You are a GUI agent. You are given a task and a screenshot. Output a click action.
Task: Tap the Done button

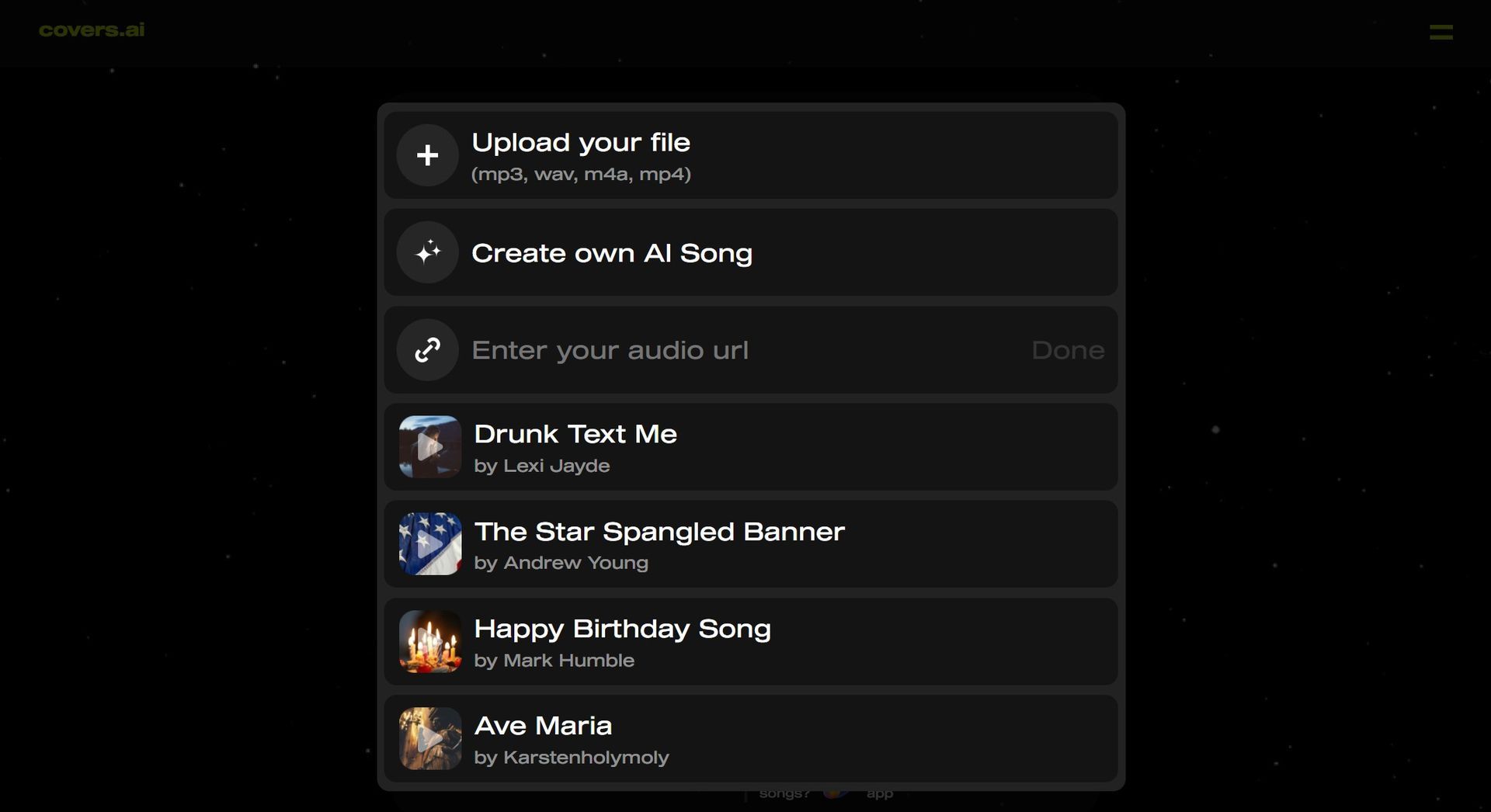coord(1067,350)
